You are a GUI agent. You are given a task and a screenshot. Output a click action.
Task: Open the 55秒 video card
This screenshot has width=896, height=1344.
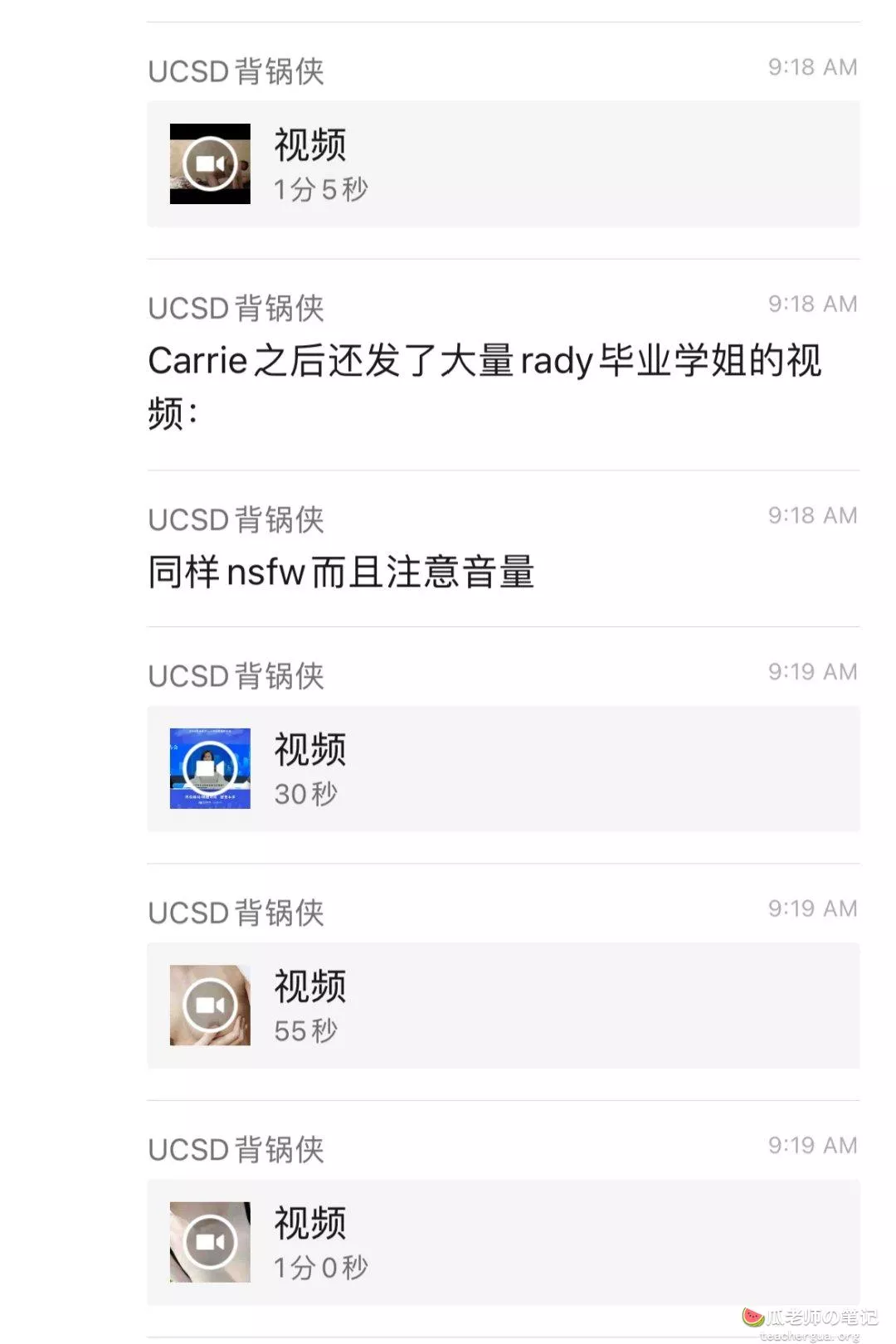pos(210,1006)
